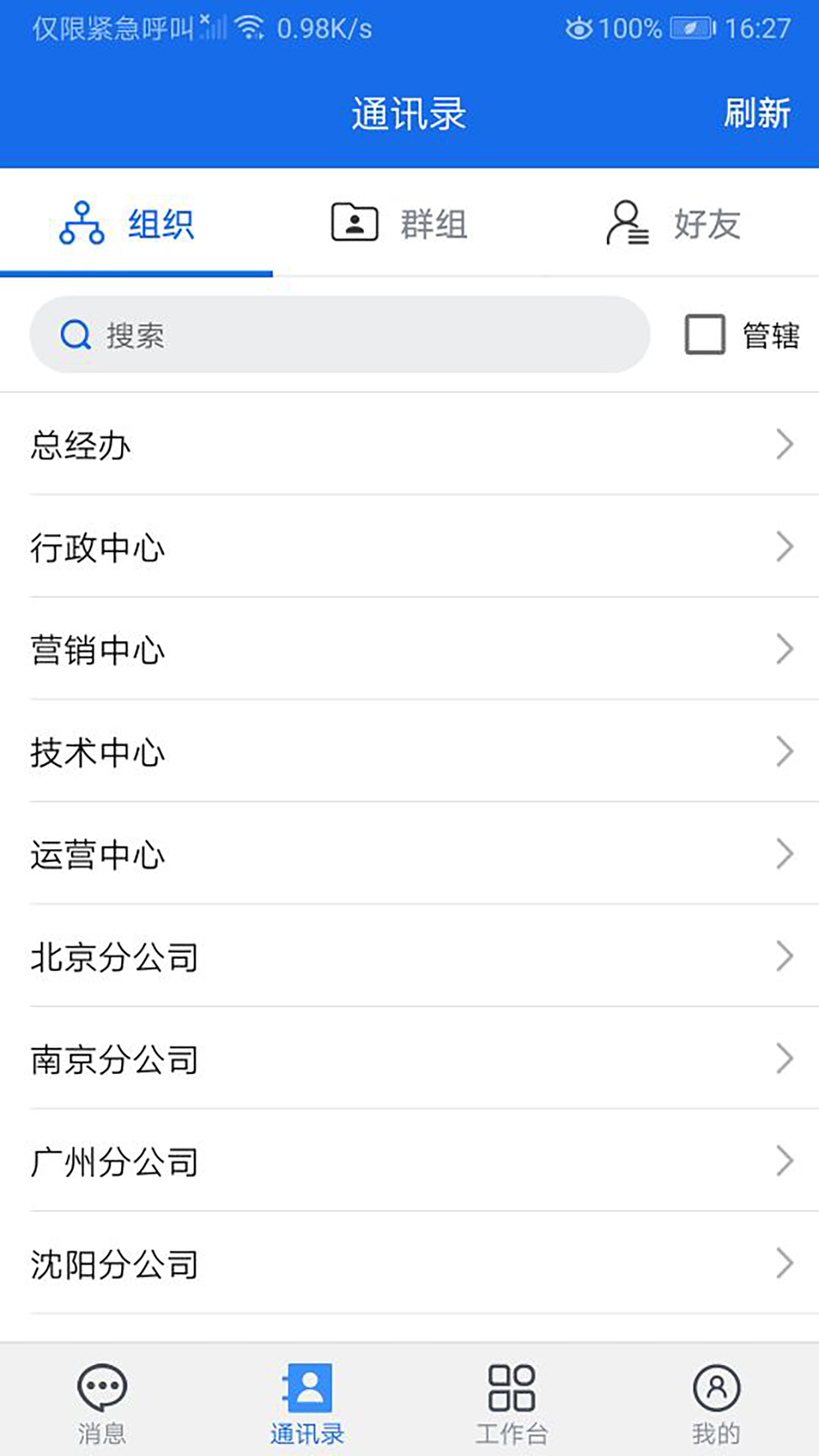The image size is (819, 1456).
Task: Expand 北京分公司 with the arrow
Action: tap(786, 957)
